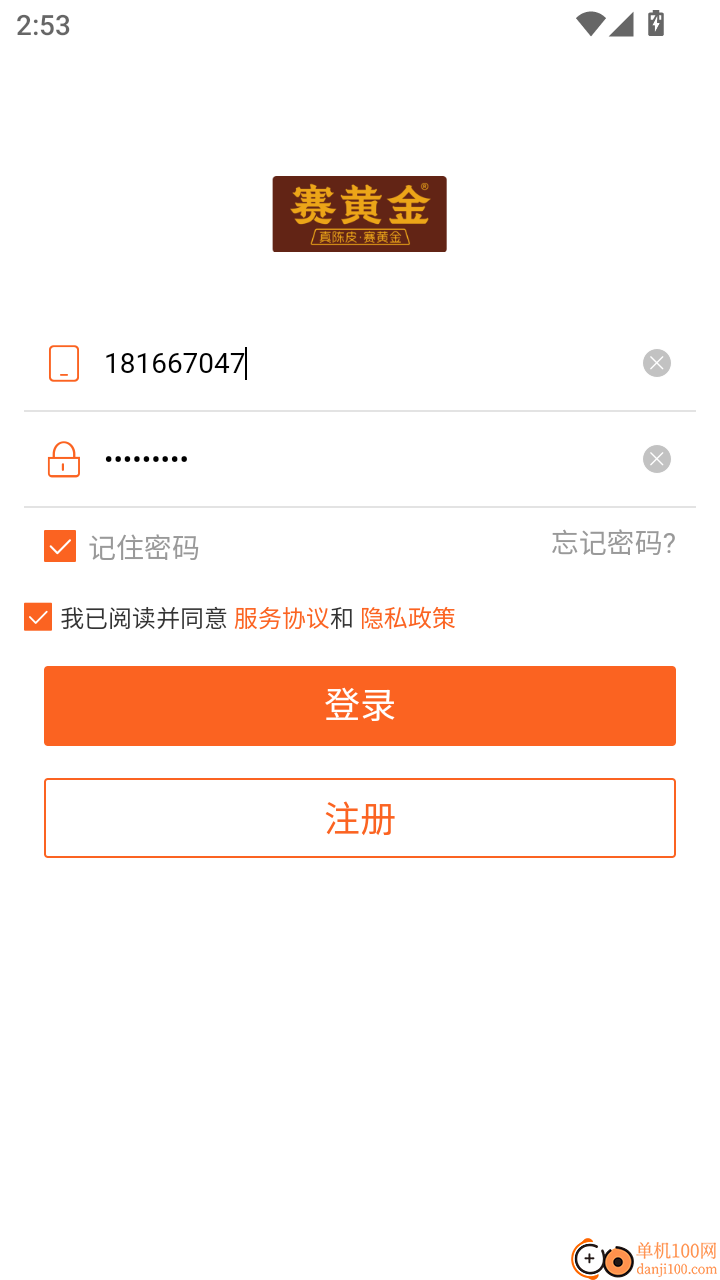
Task: Click the username field person icon
Action: (63, 363)
